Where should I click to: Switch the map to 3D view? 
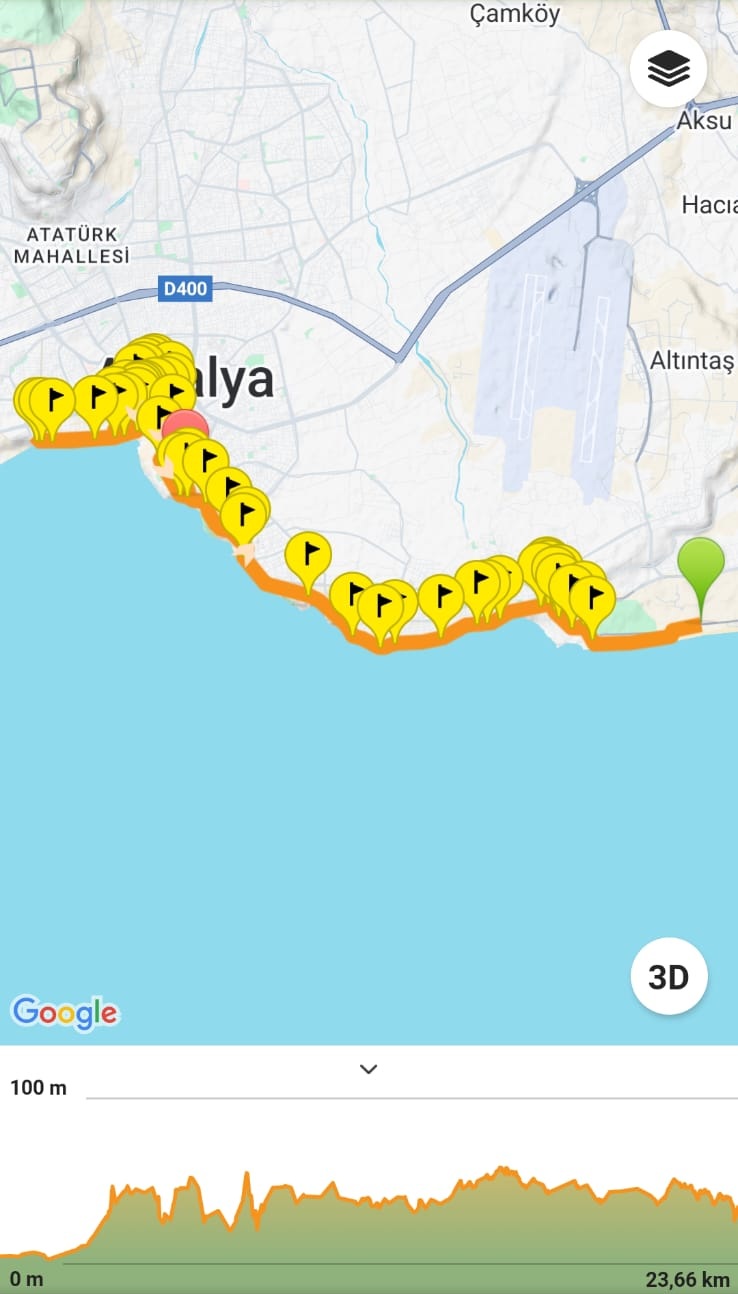click(x=668, y=977)
